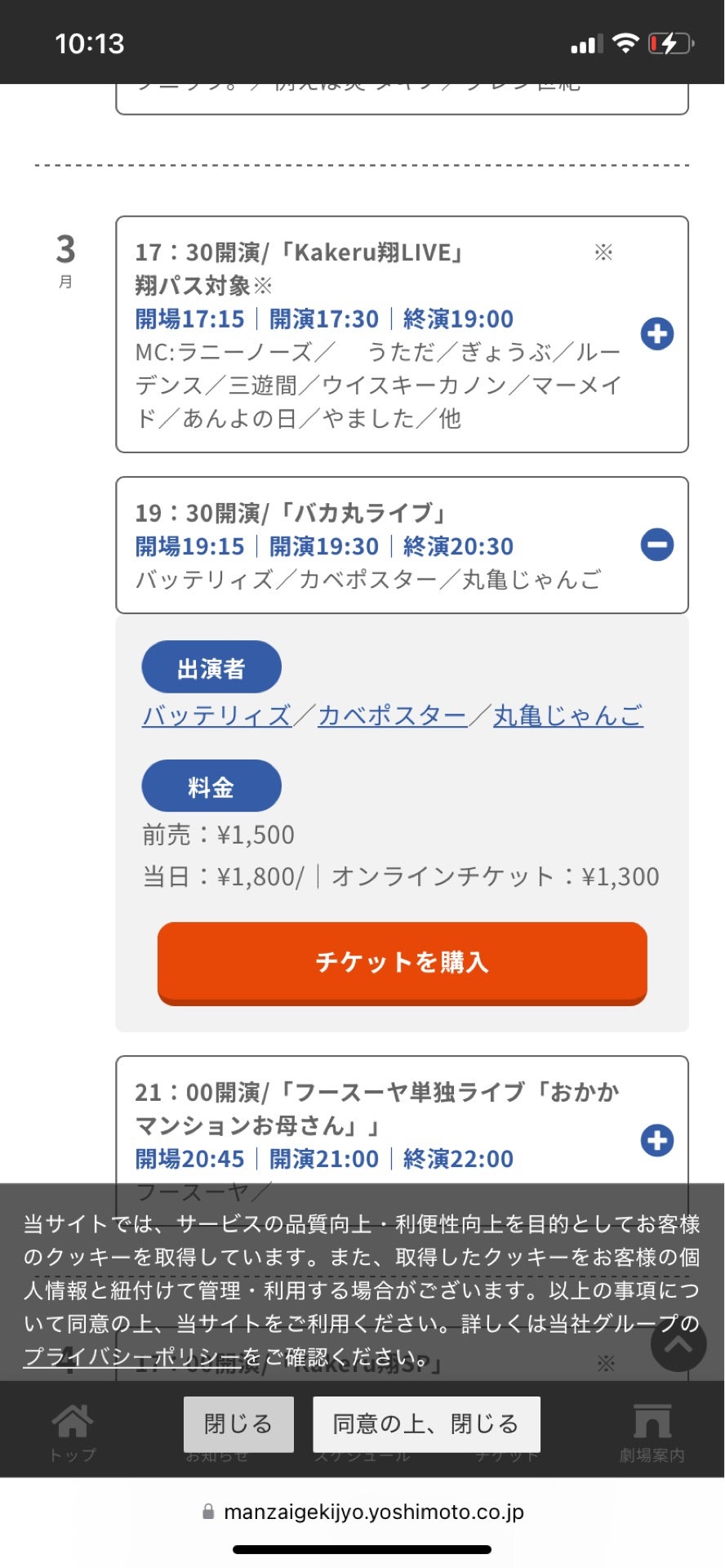Jump back to the top of page

pos(678,1343)
